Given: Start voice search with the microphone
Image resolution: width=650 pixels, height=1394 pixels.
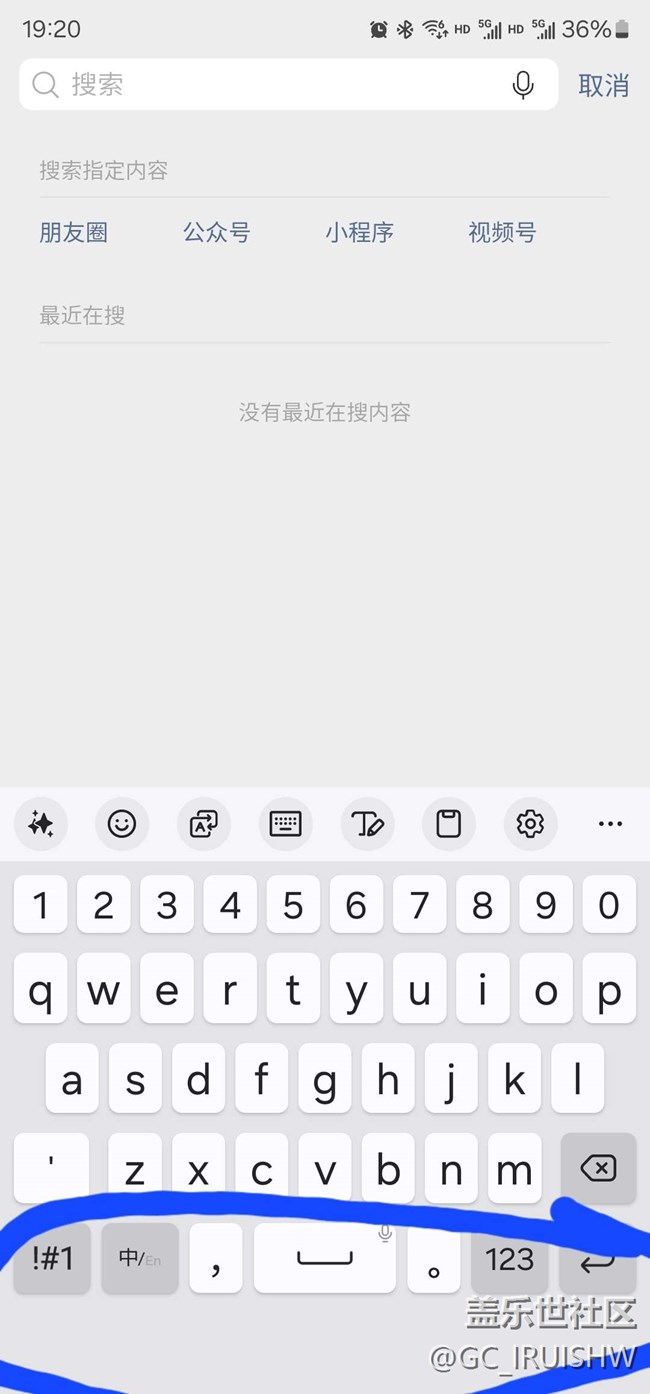Looking at the screenshot, I should (522, 85).
